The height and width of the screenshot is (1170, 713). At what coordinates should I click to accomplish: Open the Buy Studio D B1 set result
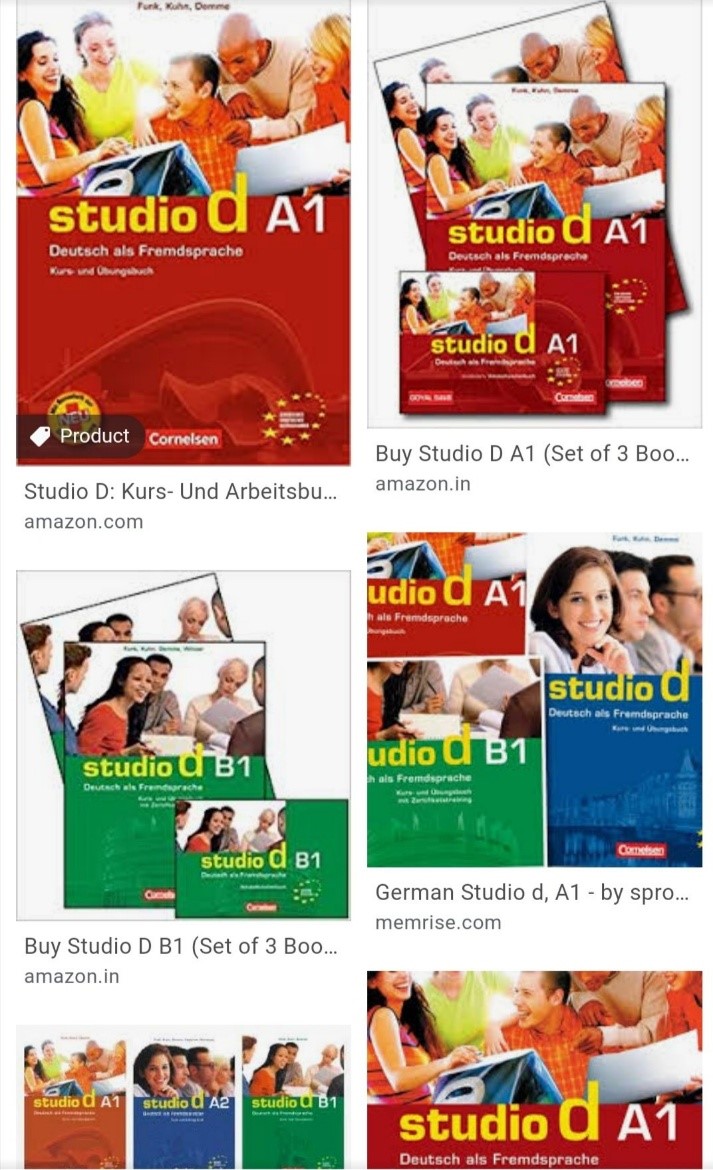(181, 945)
